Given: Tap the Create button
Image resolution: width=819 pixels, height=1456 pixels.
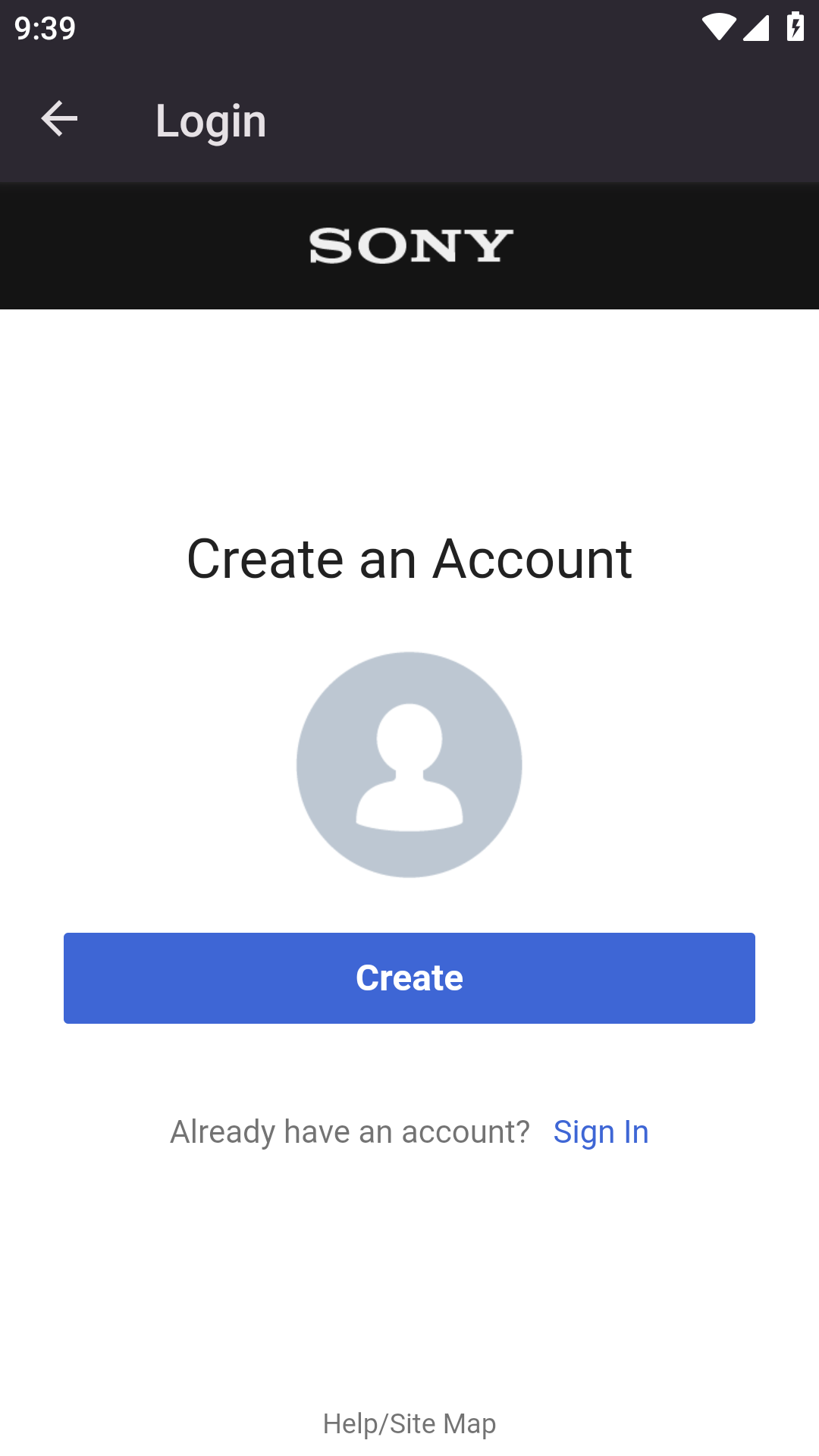Looking at the screenshot, I should [x=409, y=978].
